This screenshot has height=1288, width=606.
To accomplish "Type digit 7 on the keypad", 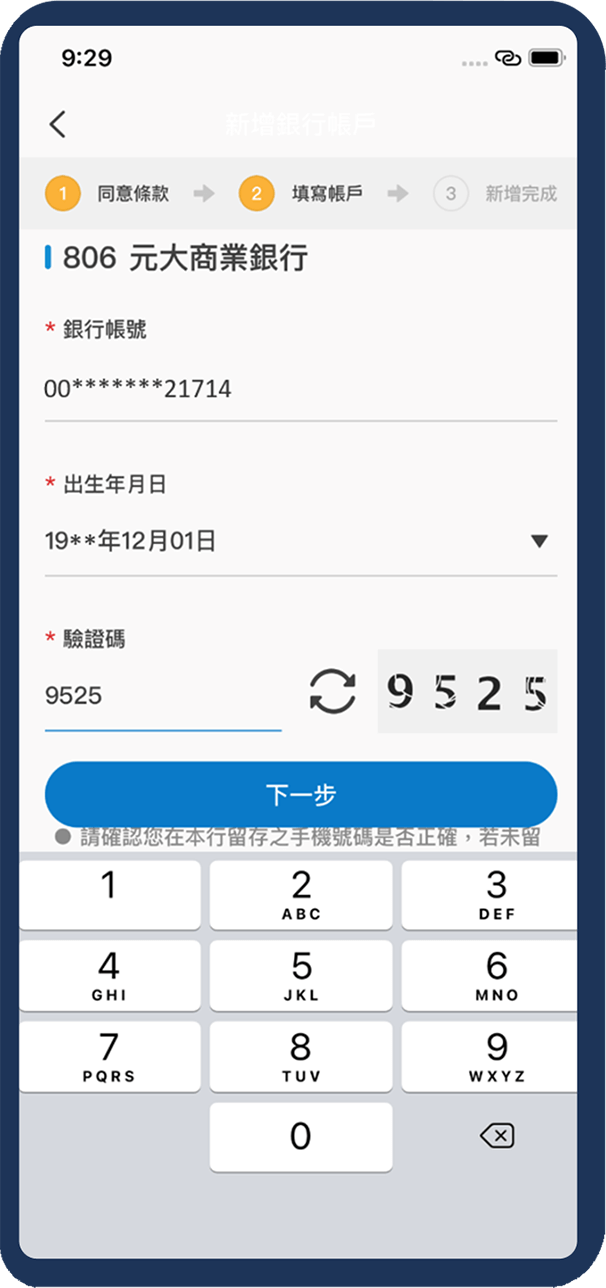I will [x=110, y=1057].
